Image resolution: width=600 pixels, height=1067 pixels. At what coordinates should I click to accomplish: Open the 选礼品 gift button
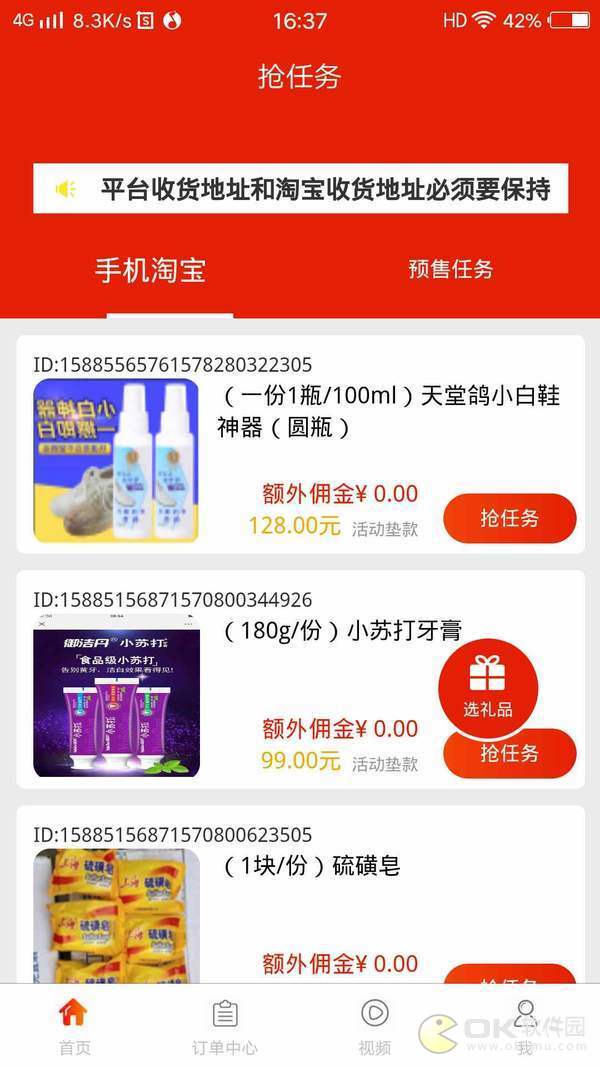(488, 685)
